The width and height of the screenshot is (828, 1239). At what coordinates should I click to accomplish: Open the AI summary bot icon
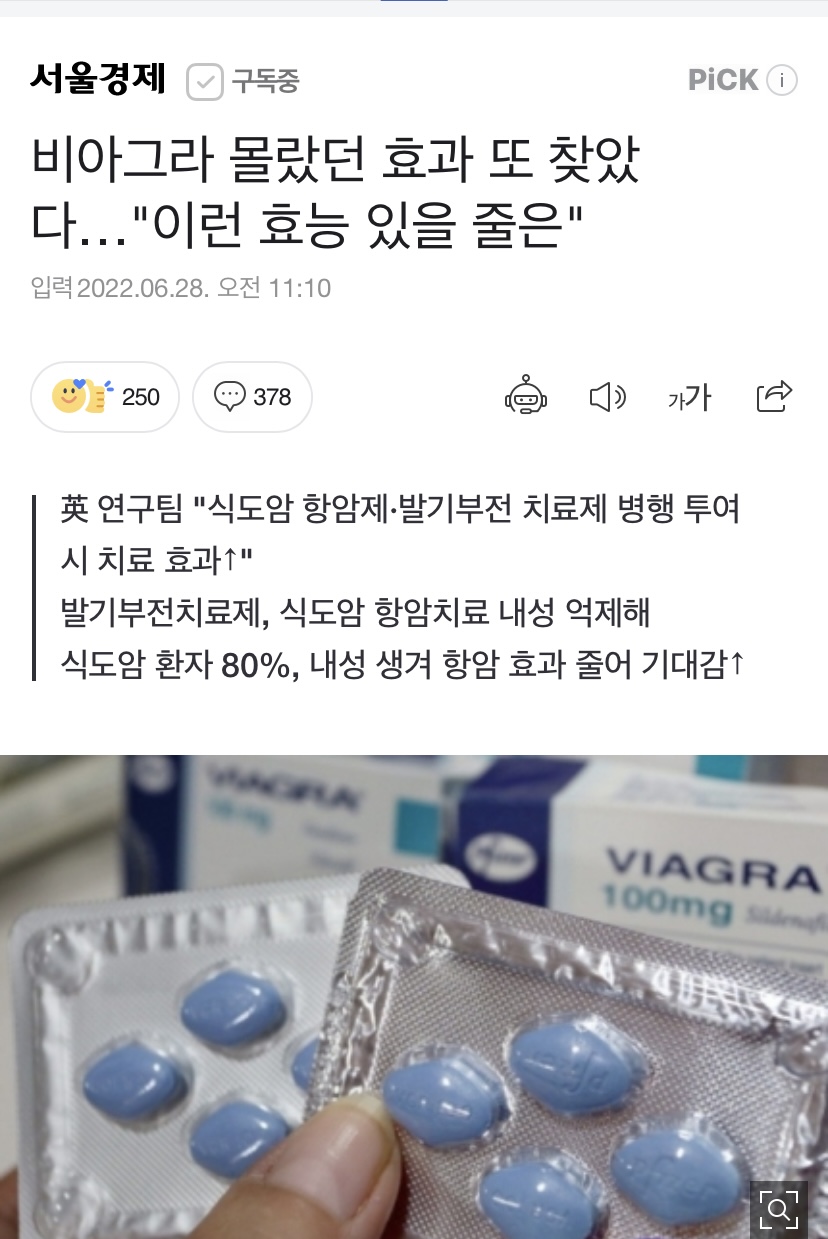526,397
